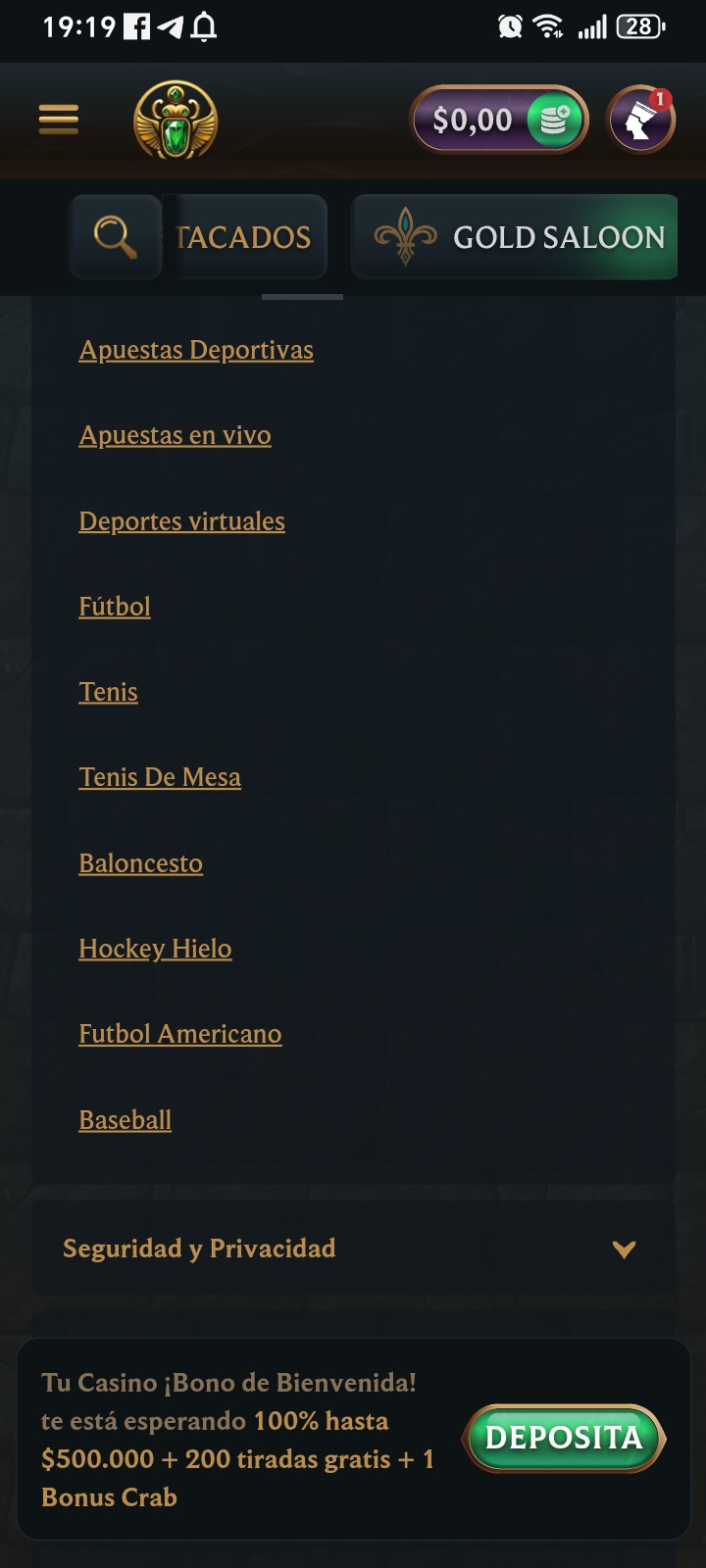Open the Apuestas Deportivas link
The height and width of the screenshot is (1568, 706).
point(196,350)
